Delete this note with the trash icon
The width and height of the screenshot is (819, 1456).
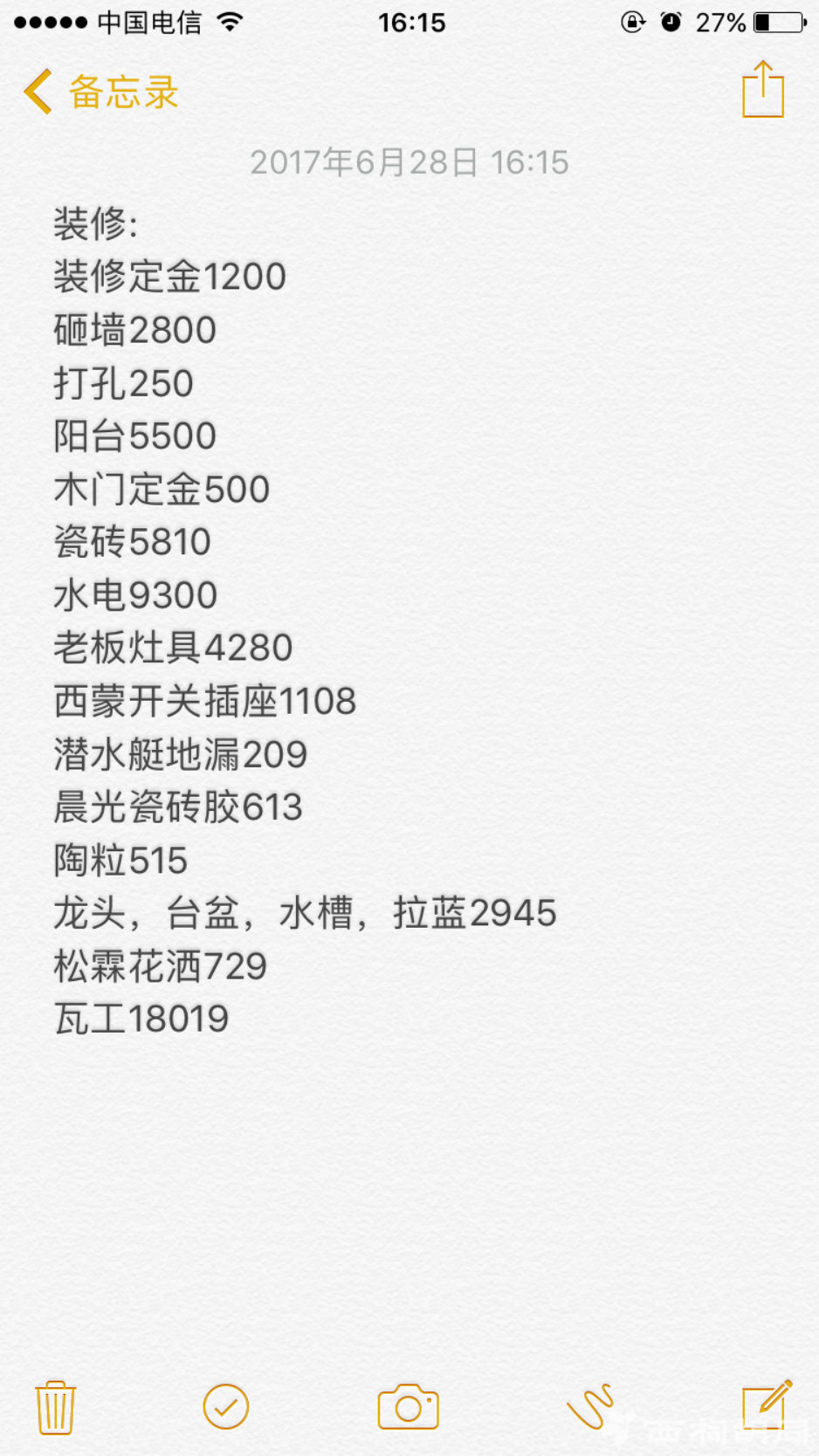(55, 1407)
